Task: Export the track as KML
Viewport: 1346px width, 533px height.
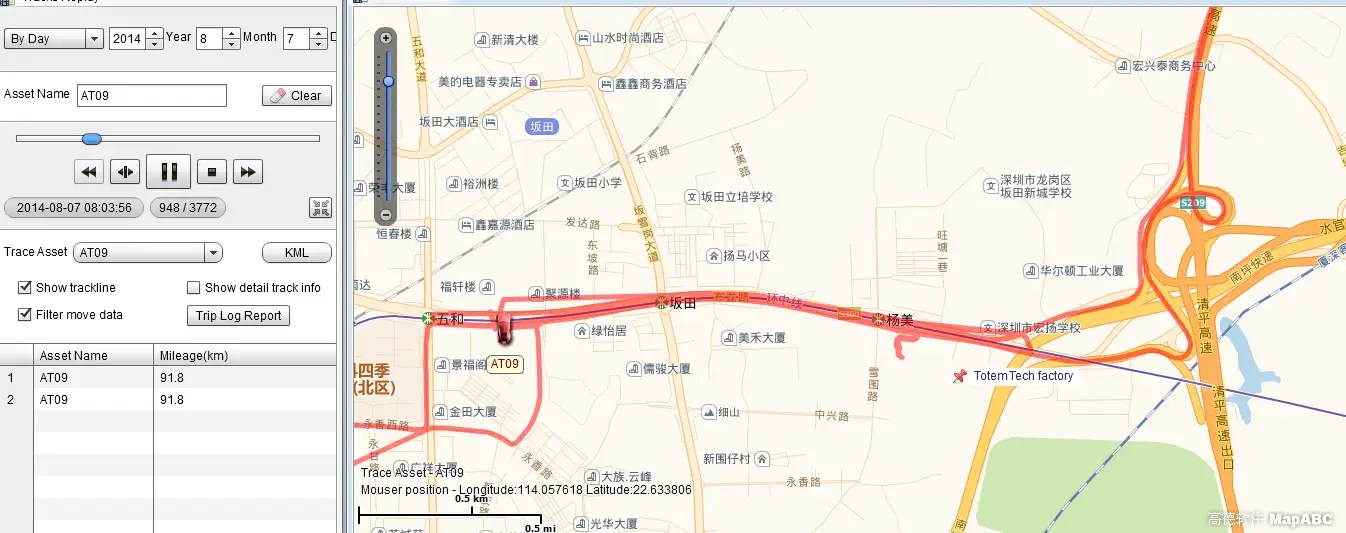Action: click(x=296, y=253)
